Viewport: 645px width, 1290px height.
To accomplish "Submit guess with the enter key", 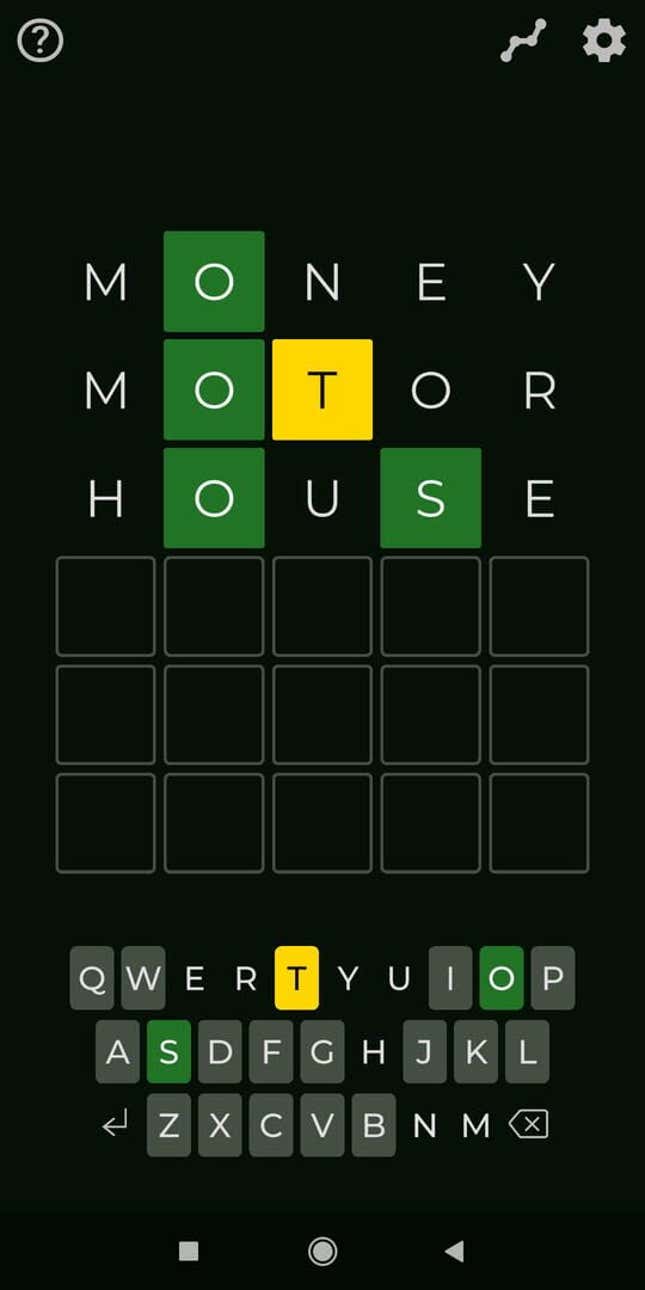I will pos(116,1126).
